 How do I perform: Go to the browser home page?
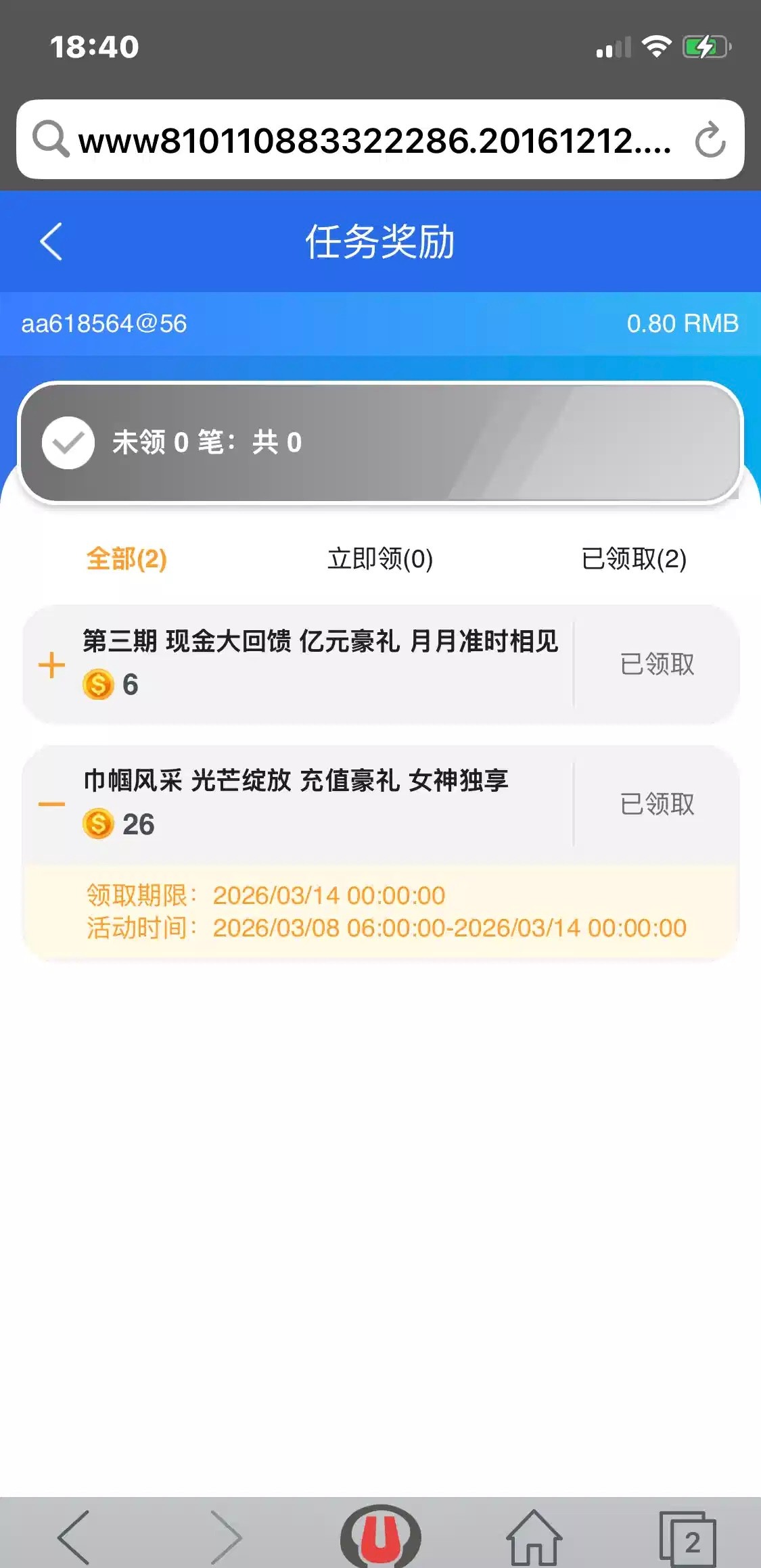coord(534,1537)
